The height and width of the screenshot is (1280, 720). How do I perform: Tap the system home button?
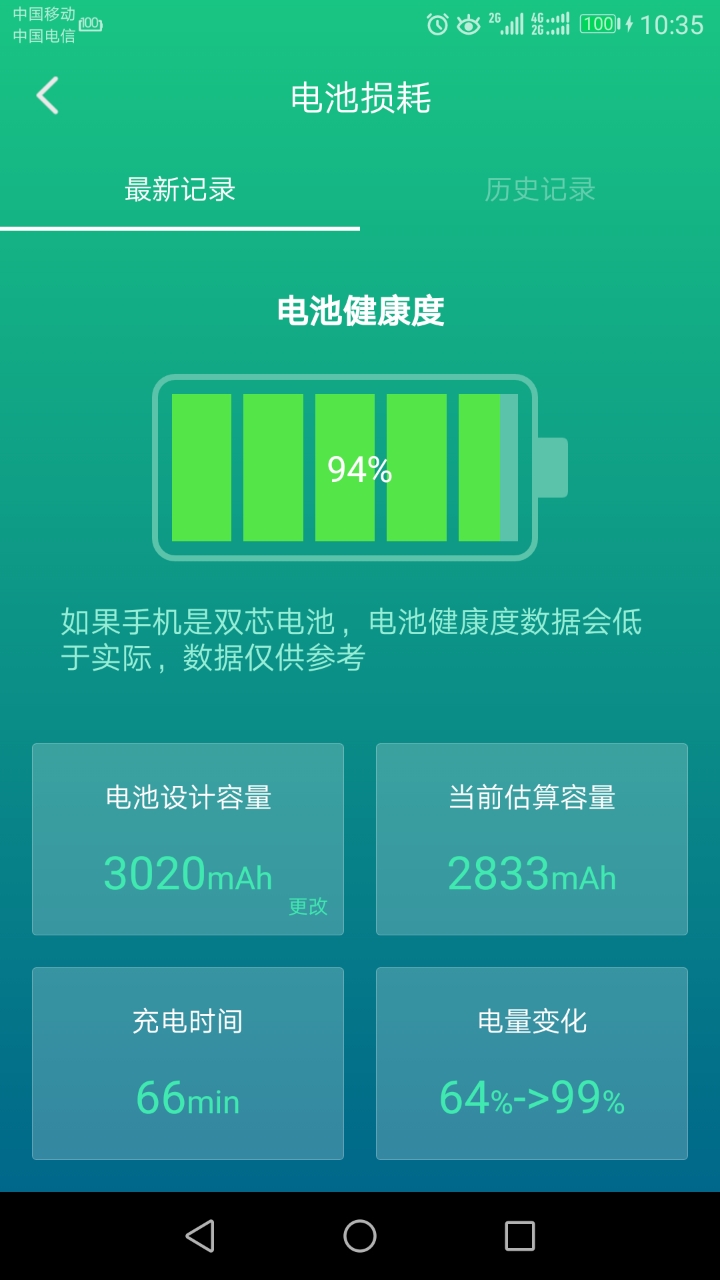(360, 1236)
